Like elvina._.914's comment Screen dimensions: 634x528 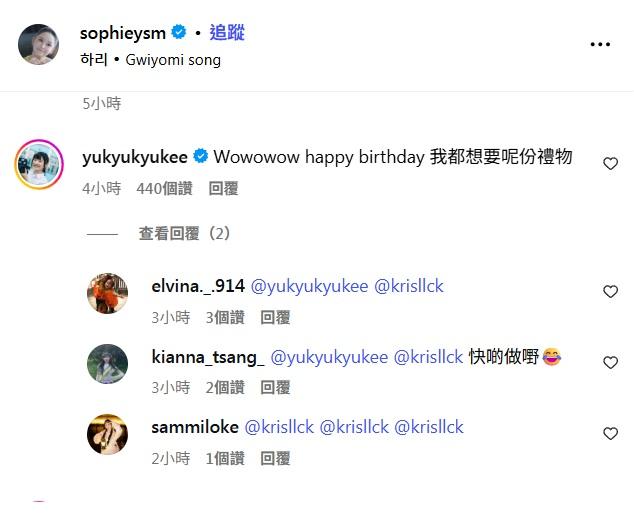[x=610, y=292]
